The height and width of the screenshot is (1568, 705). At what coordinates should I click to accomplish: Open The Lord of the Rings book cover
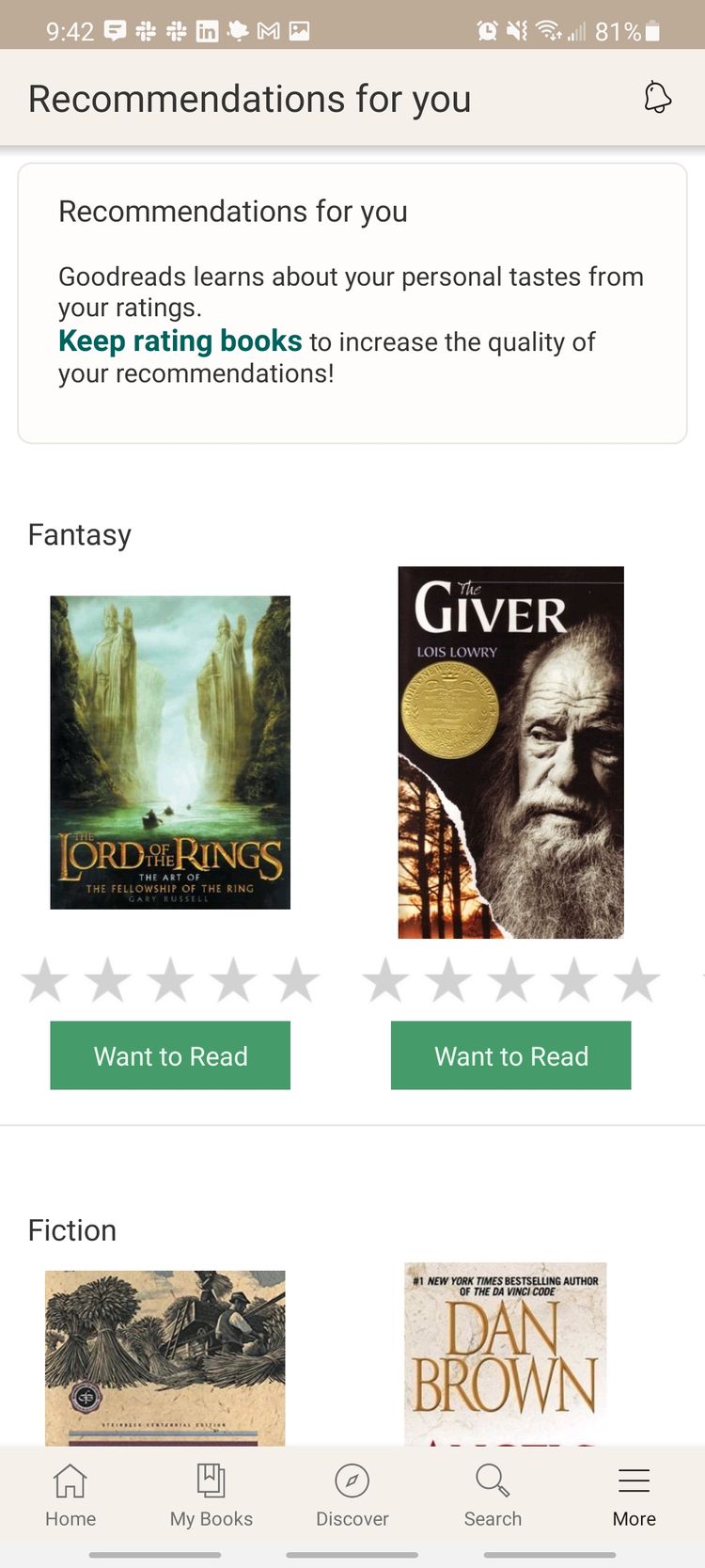[x=170, y=752]
